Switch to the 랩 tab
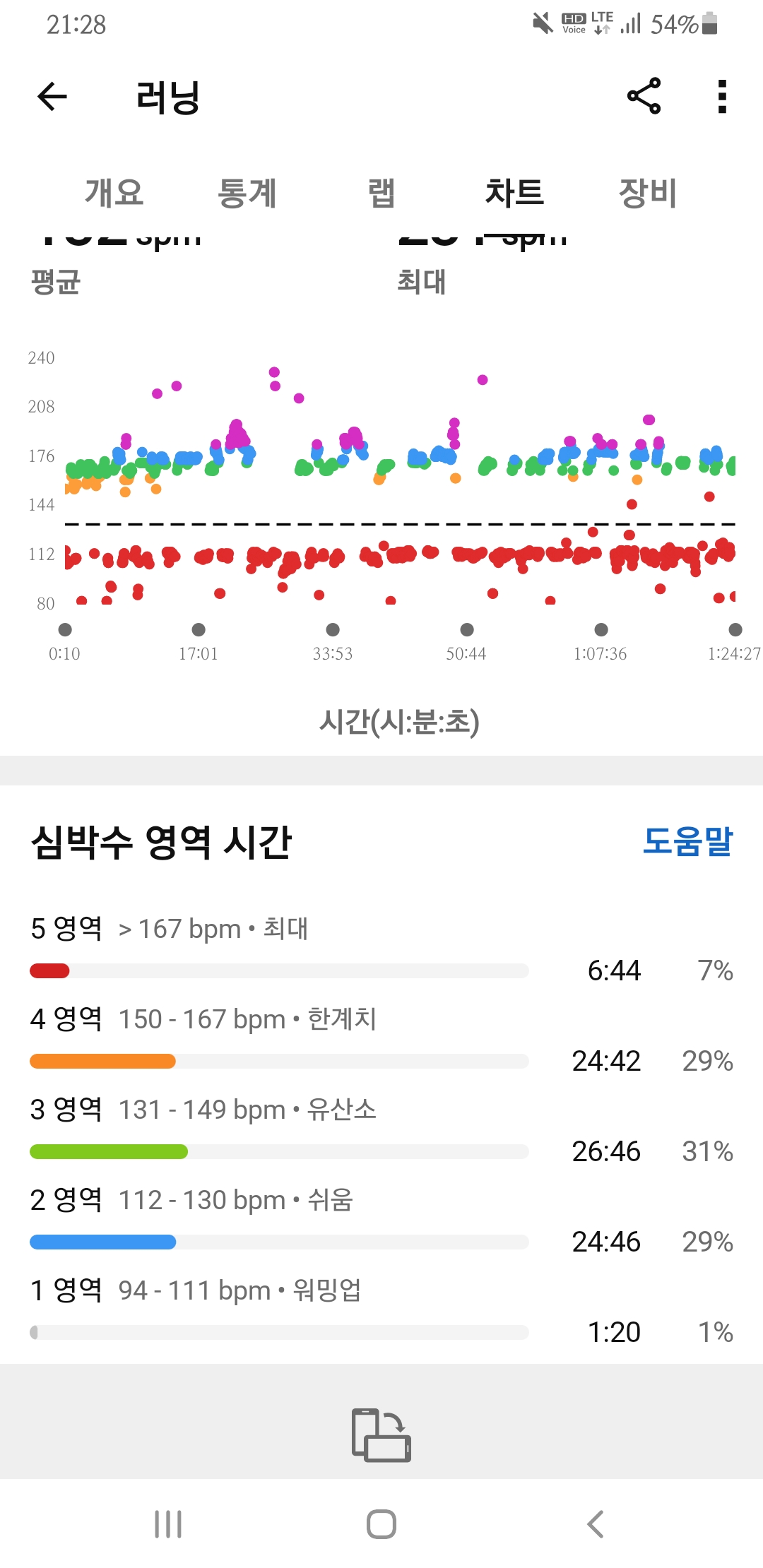Screen dimensions: 763x1568 pos(381,193)
